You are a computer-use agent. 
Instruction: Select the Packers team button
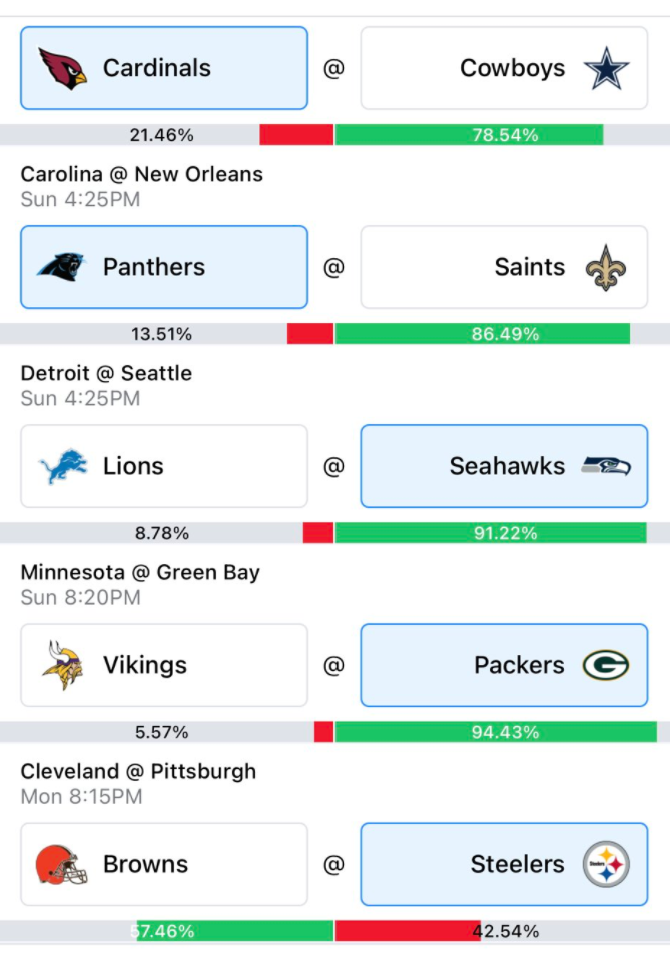[x=504, y=665]
